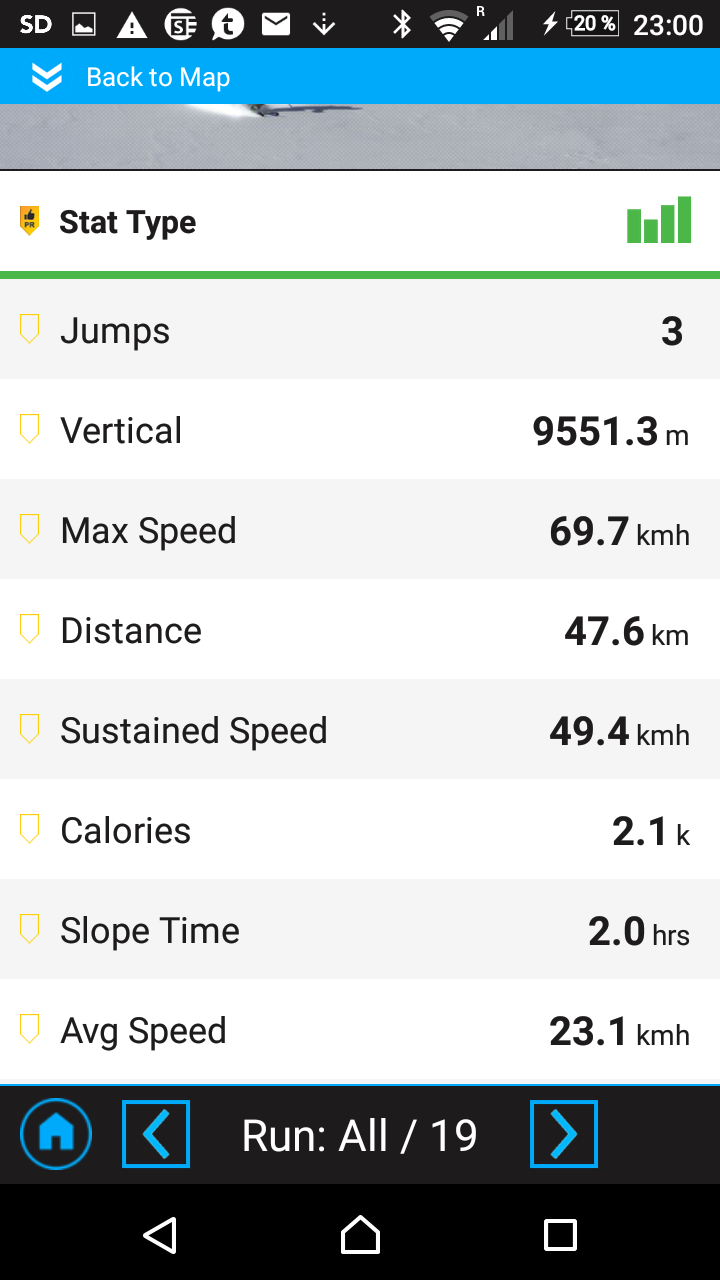Open the recent apps overview
This screenshot has height=1280, width=720.
(560, 1235)
